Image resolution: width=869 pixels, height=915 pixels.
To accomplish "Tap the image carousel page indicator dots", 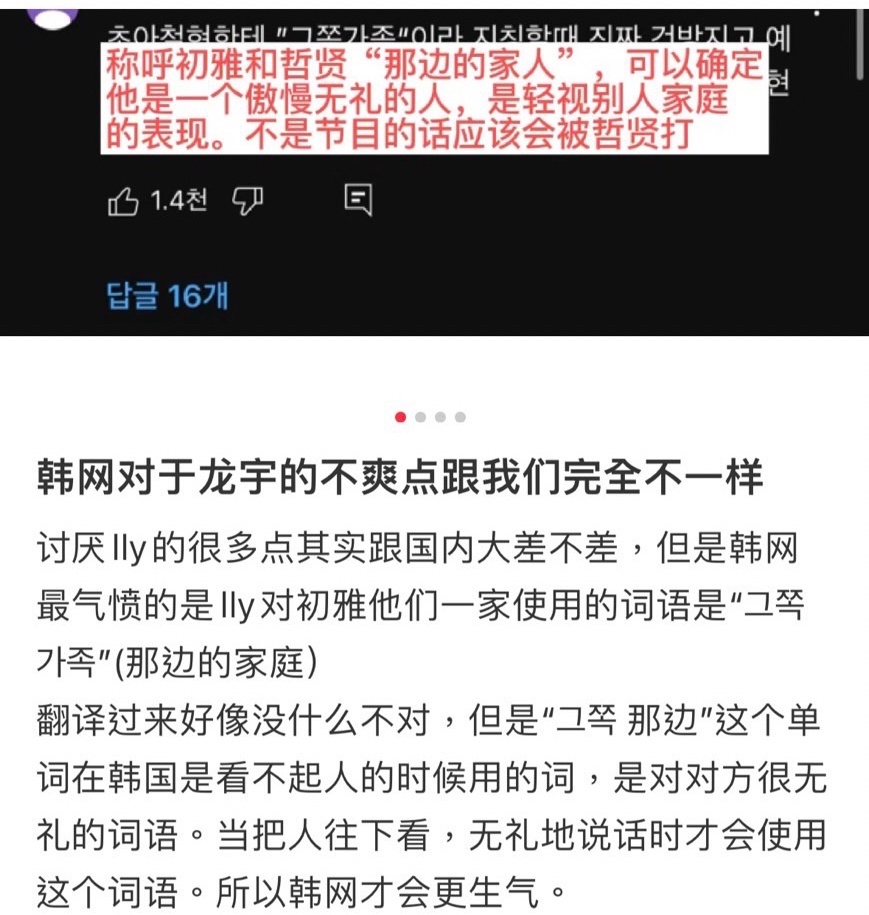I will (x=431, y=417).
